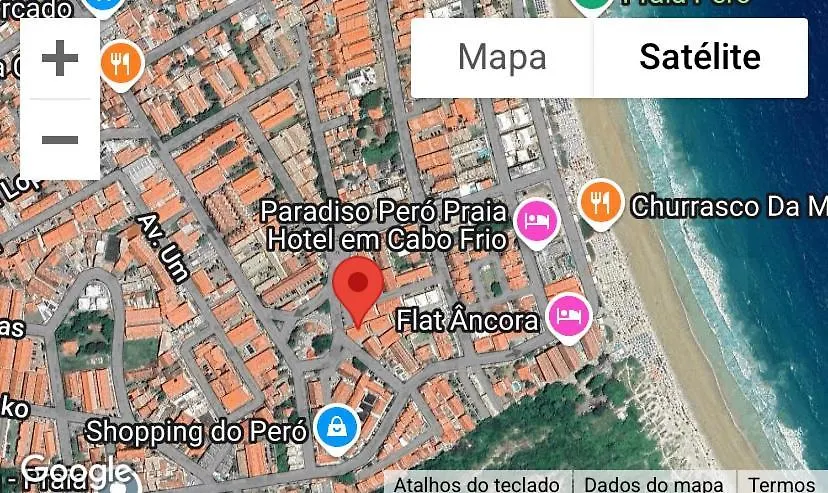This screenshot has width=828, height=493.
Task: Open the Termos link
Action: click(x=783, y=483)
